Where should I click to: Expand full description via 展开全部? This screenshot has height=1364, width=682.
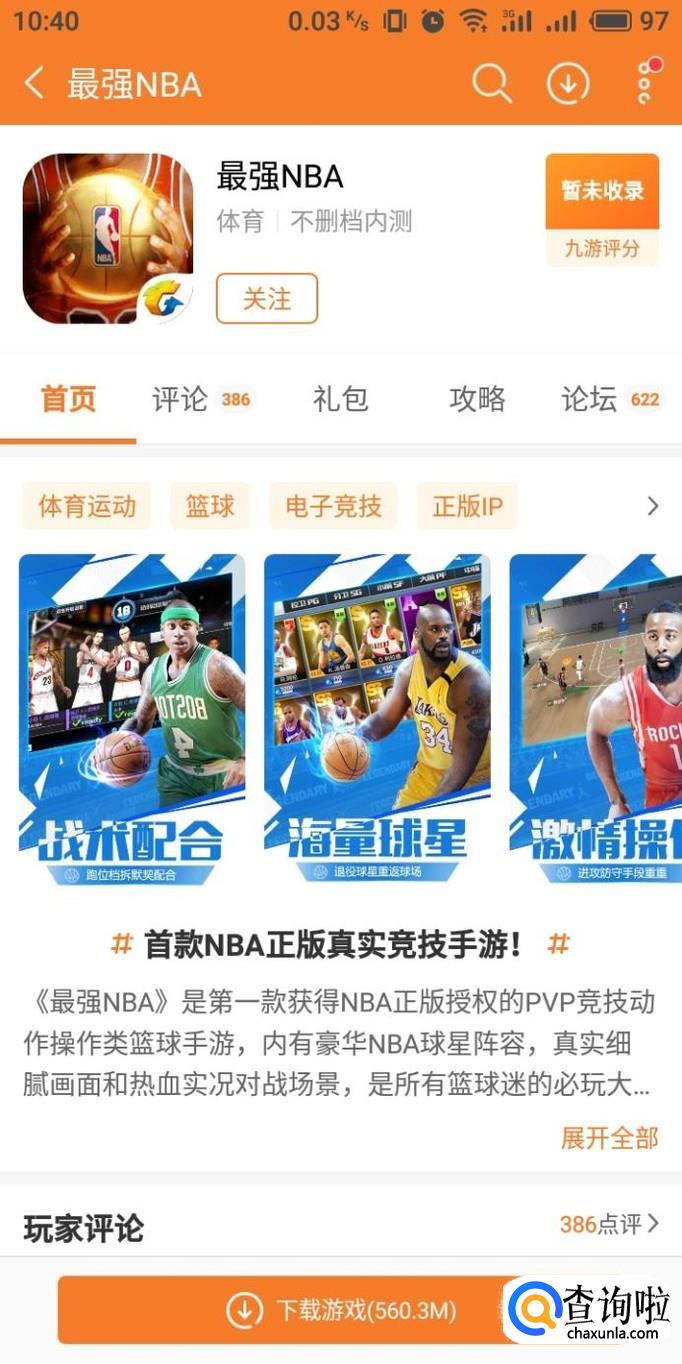609,1137
